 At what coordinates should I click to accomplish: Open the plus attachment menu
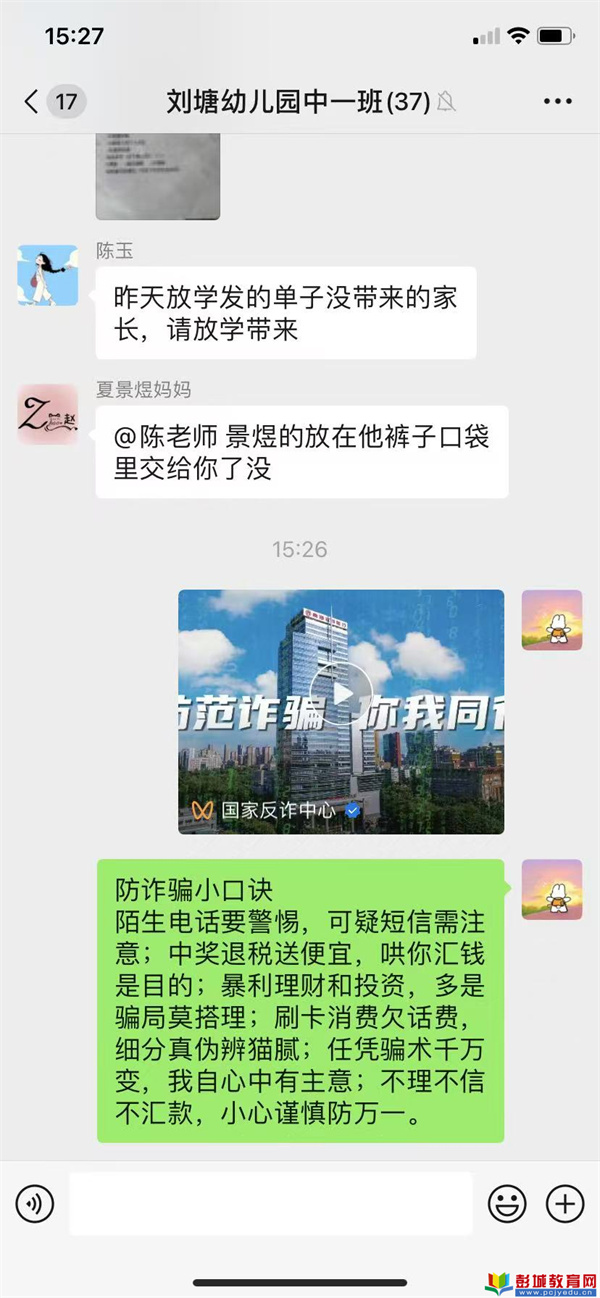[x=565, y=1203]
